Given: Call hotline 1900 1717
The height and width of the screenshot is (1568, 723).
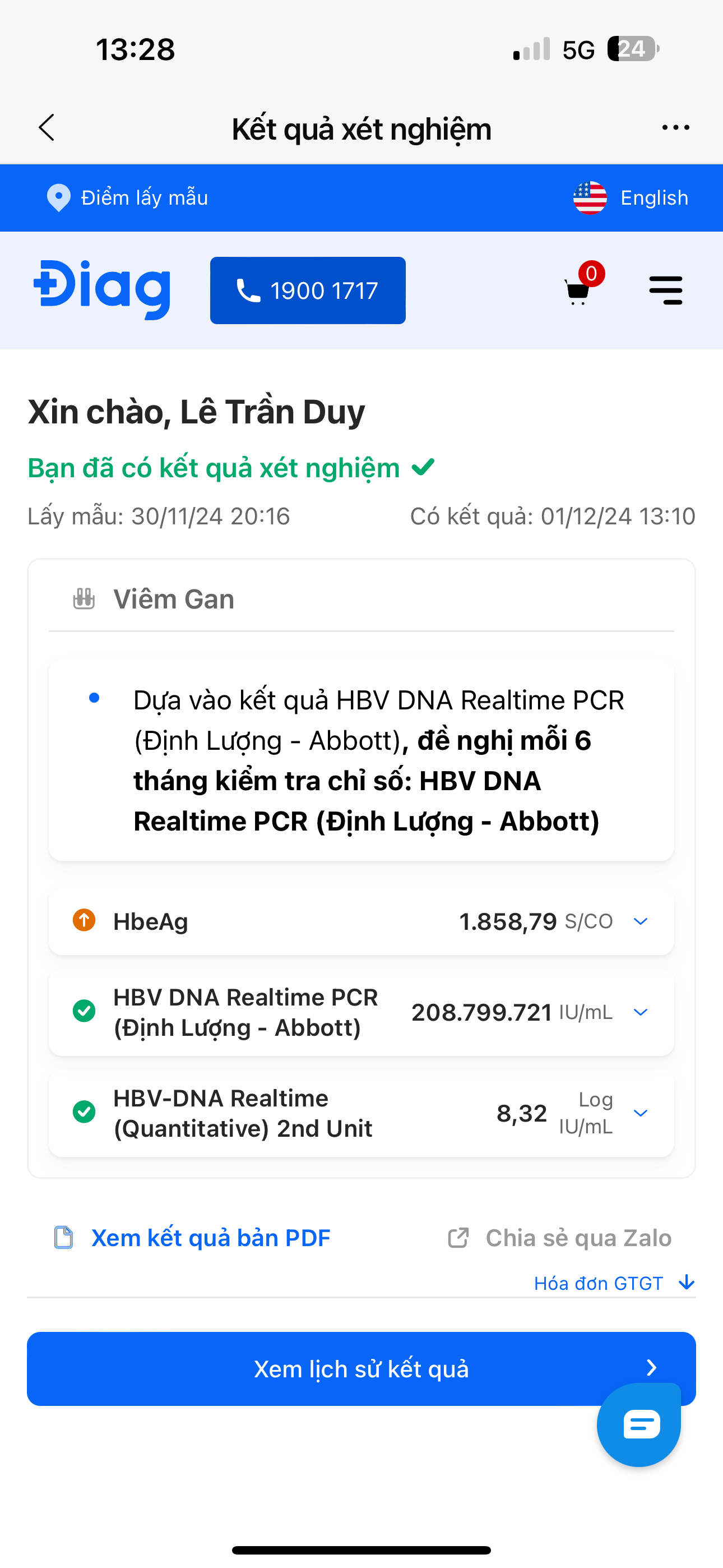Looking at the screenshot, I should (x=307, y=290).
